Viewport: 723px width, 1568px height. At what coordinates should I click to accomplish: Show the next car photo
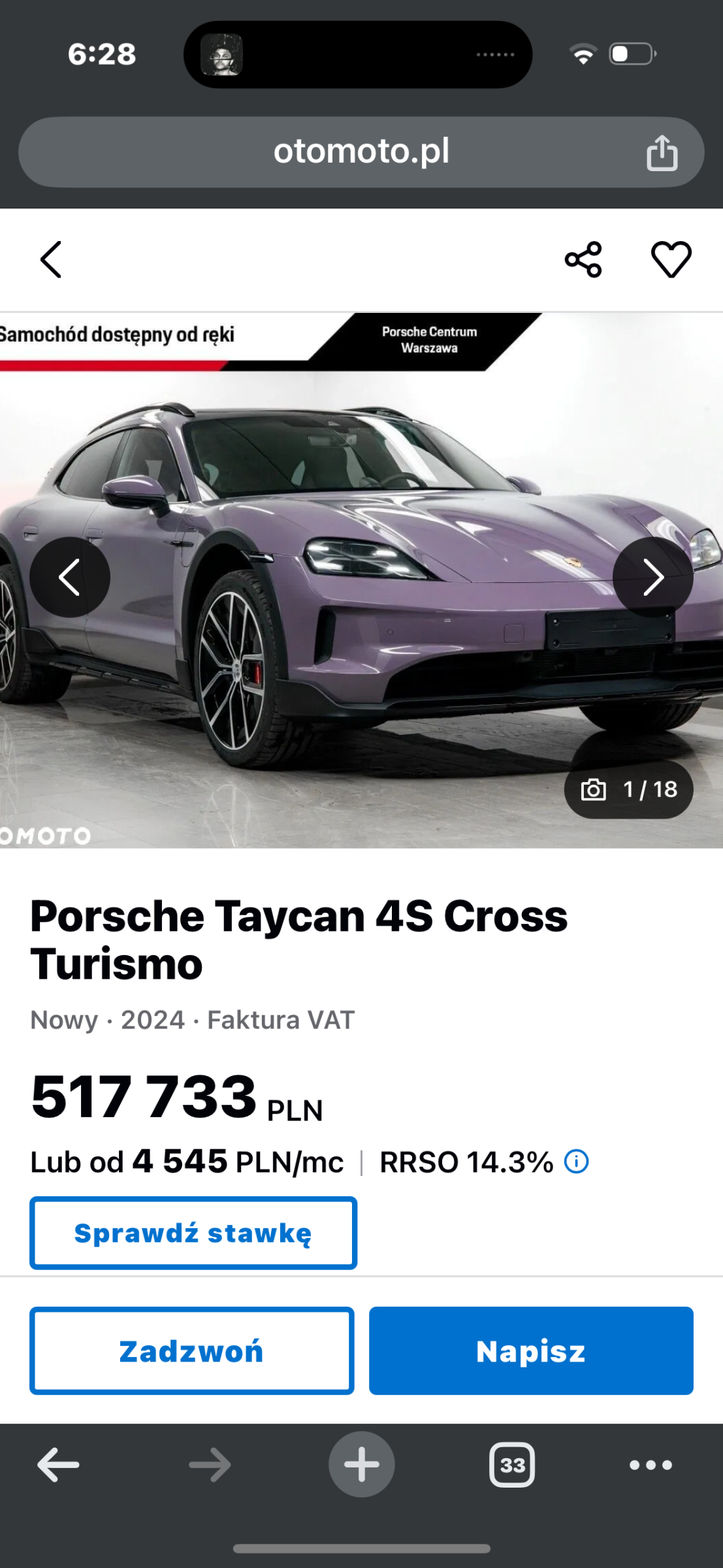(652, 577)
